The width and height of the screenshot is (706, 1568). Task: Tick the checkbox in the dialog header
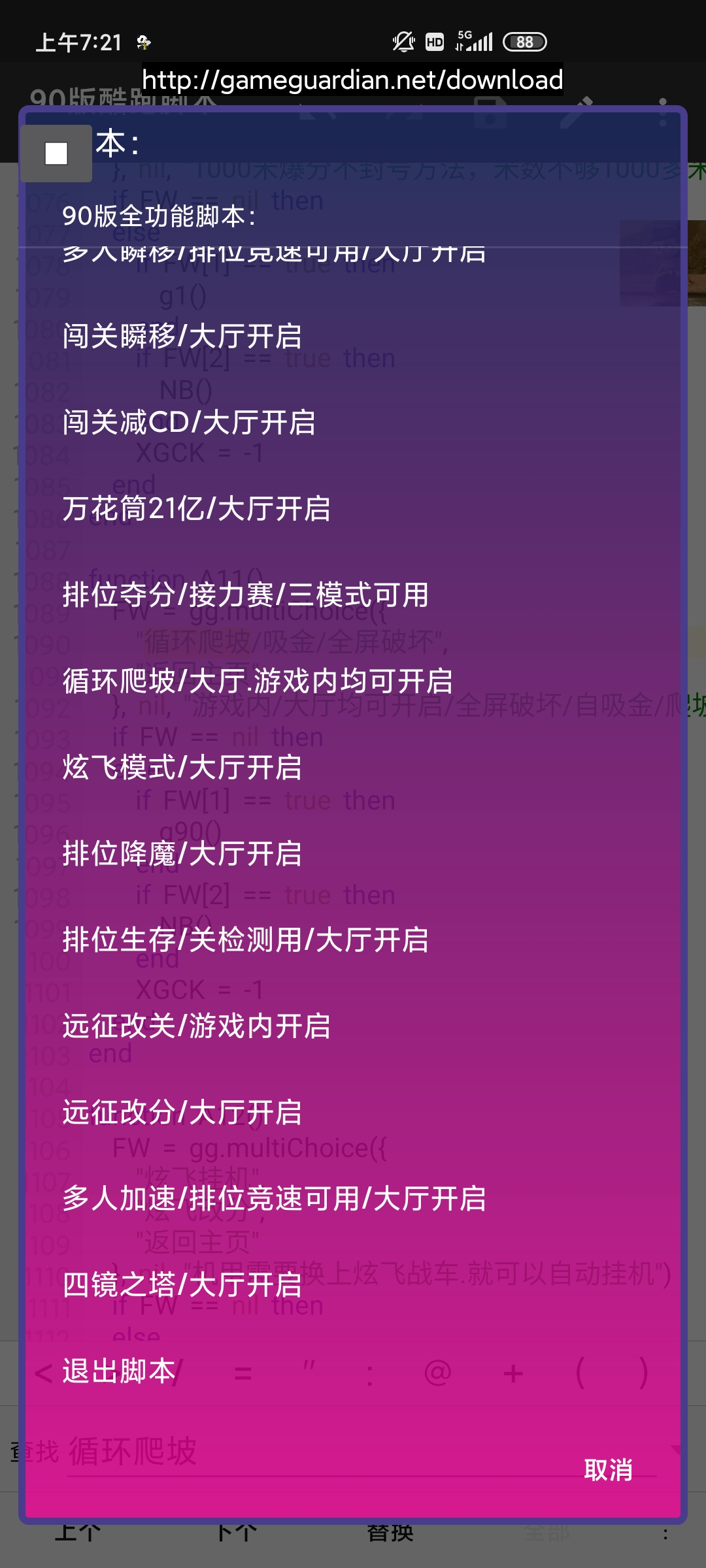point(56,154)
